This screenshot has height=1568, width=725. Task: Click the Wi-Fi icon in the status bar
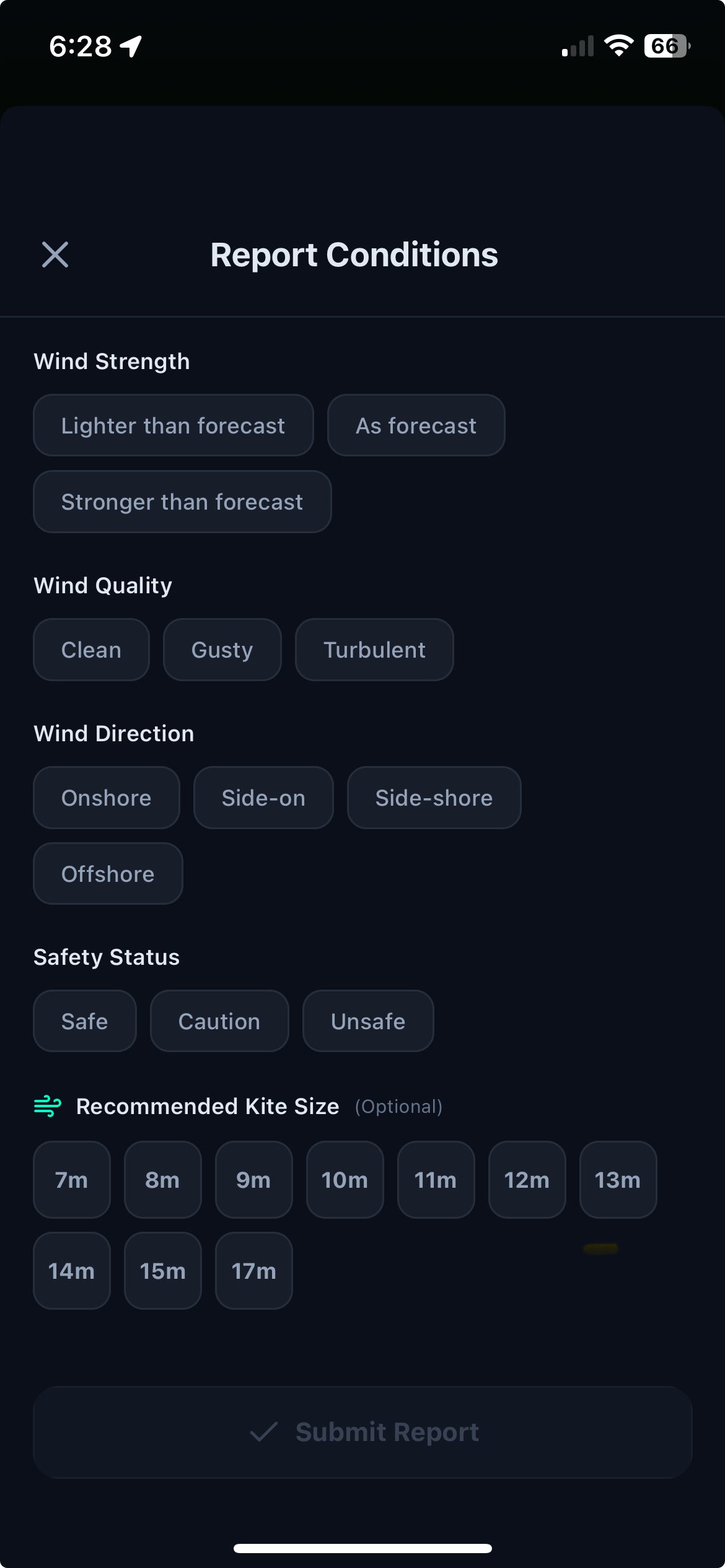tap(617, 45)
